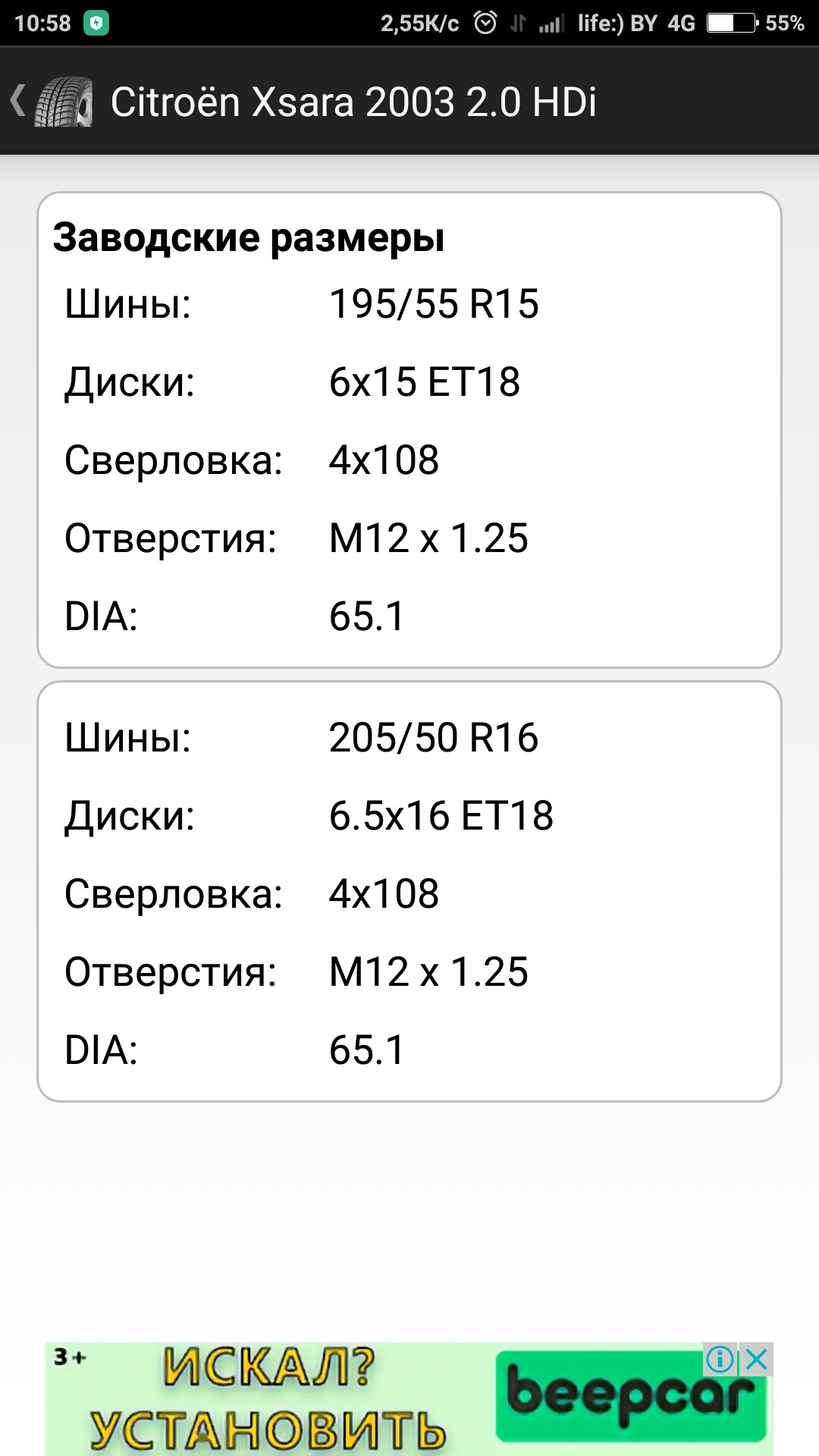Tap the tire wheel icon next to title

64,102
